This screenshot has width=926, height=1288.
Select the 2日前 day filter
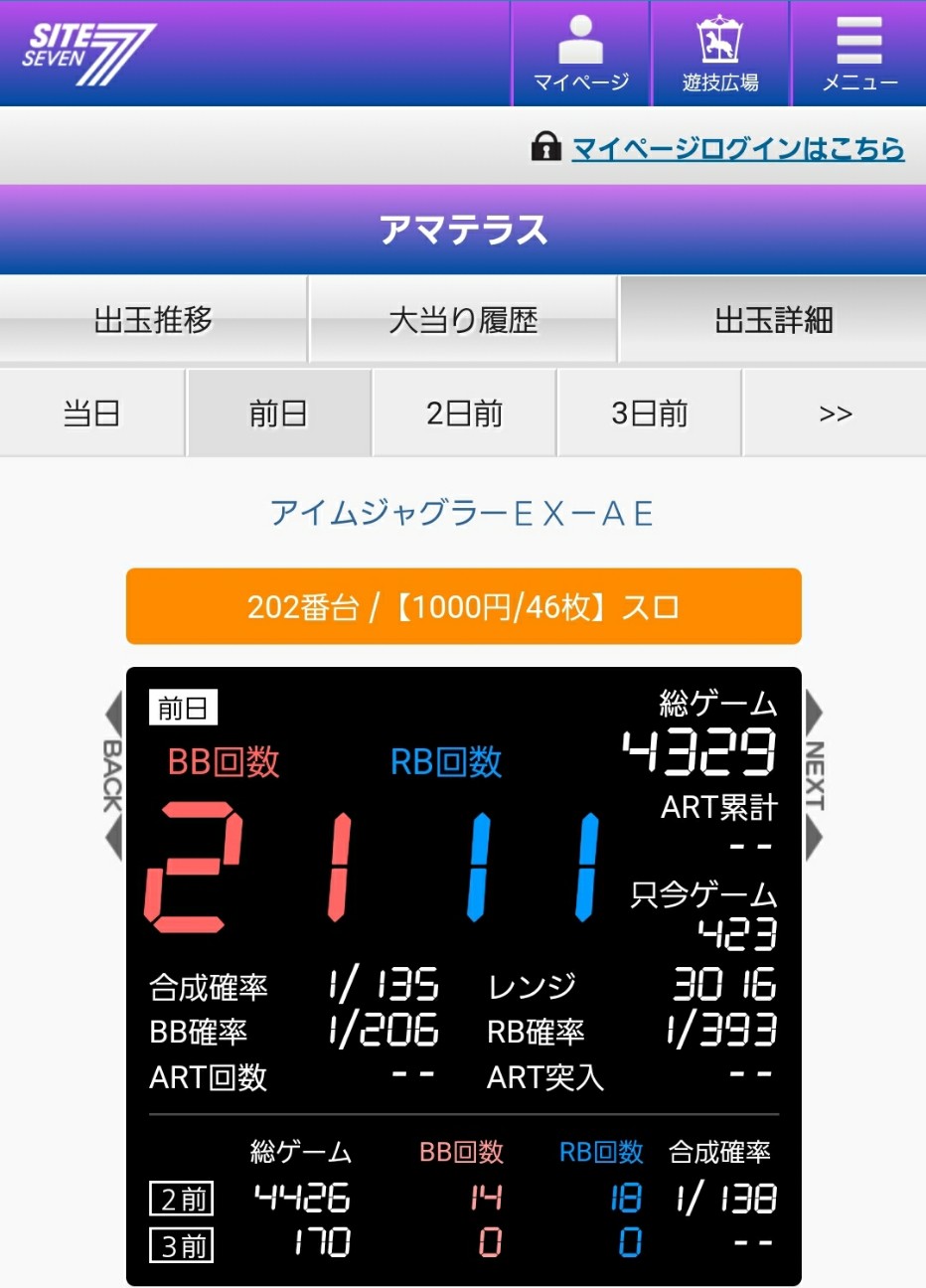pos(463,412)
